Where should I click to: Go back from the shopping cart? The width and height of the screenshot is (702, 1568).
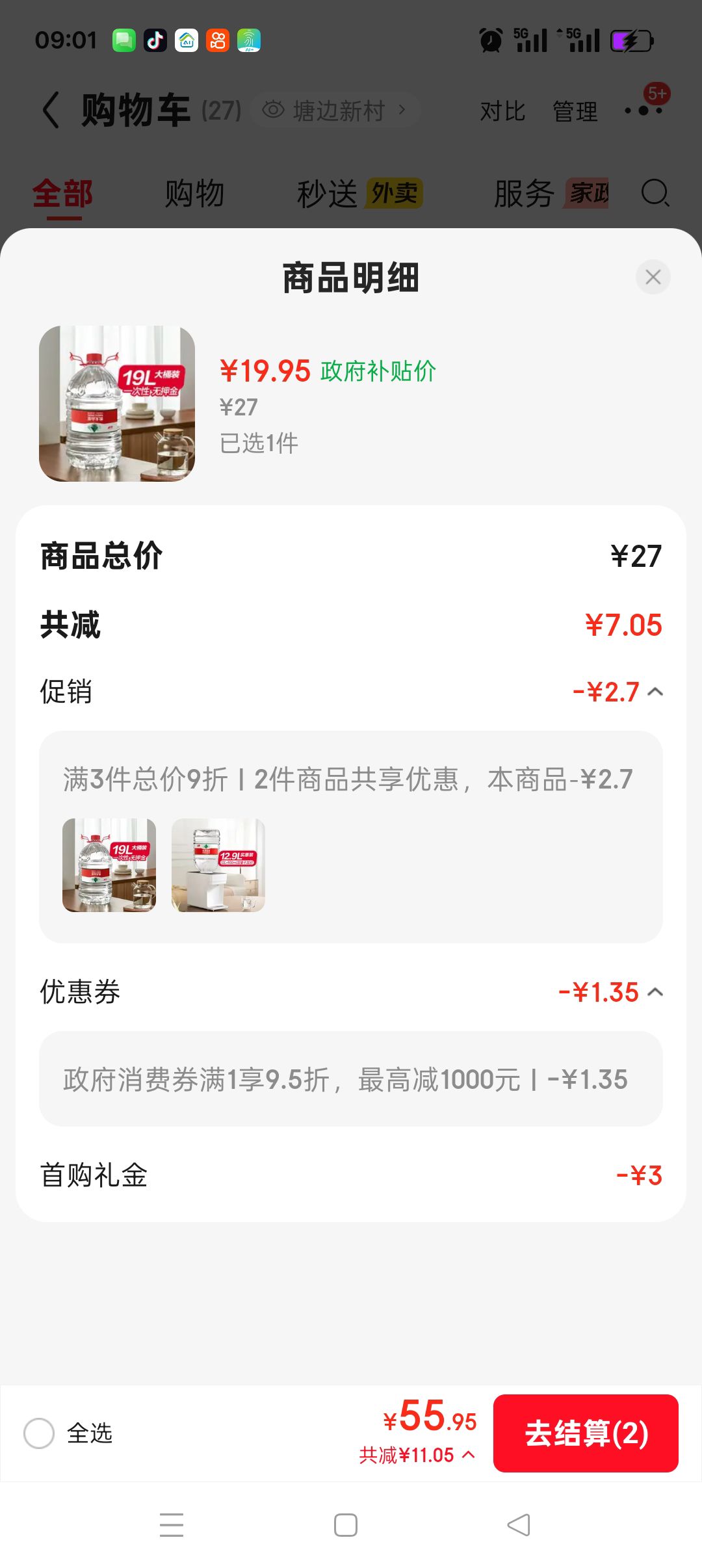click(x=51, y=110)
